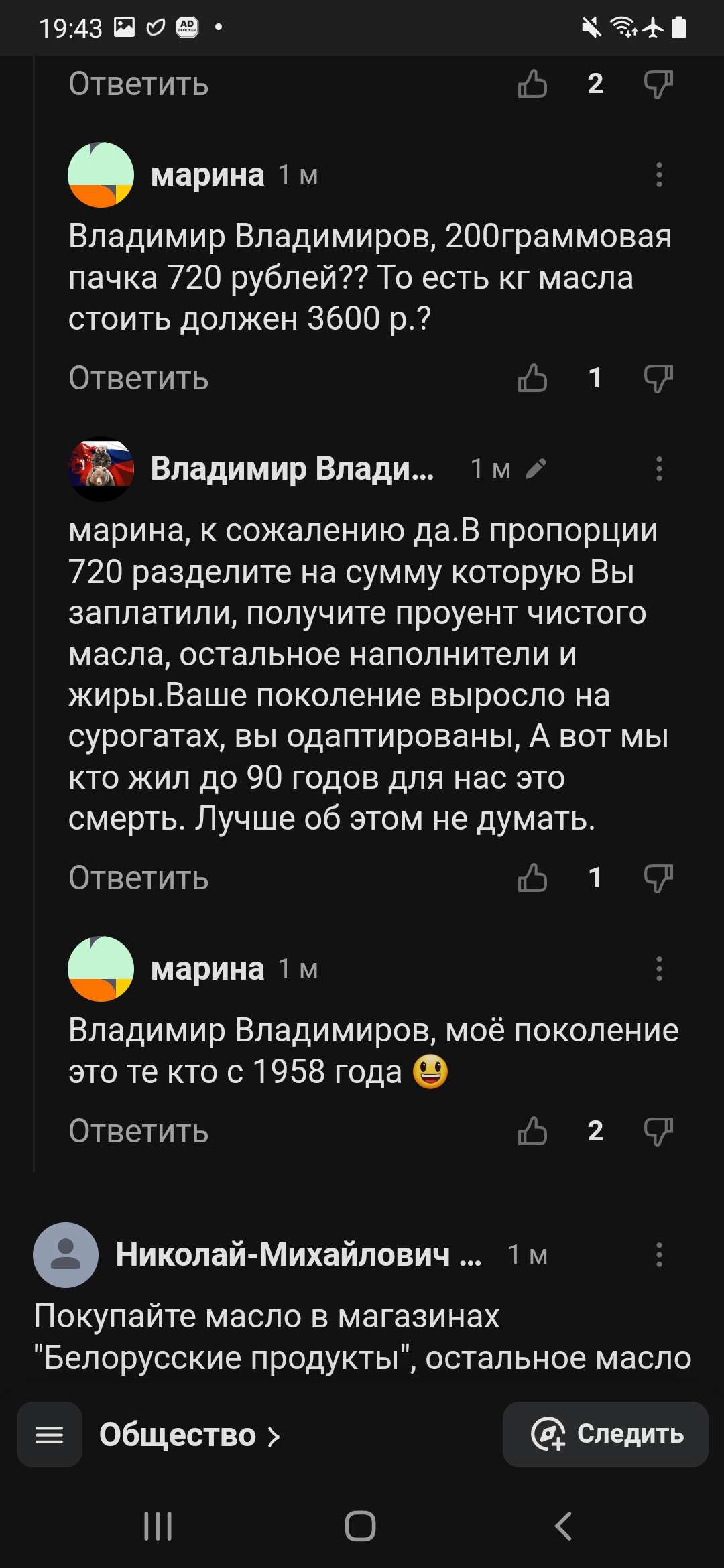Edit Владимир's comment with the pencil icon
Image resolution: width=724 pixels, height=1568 pixels.
coord(536,469)
